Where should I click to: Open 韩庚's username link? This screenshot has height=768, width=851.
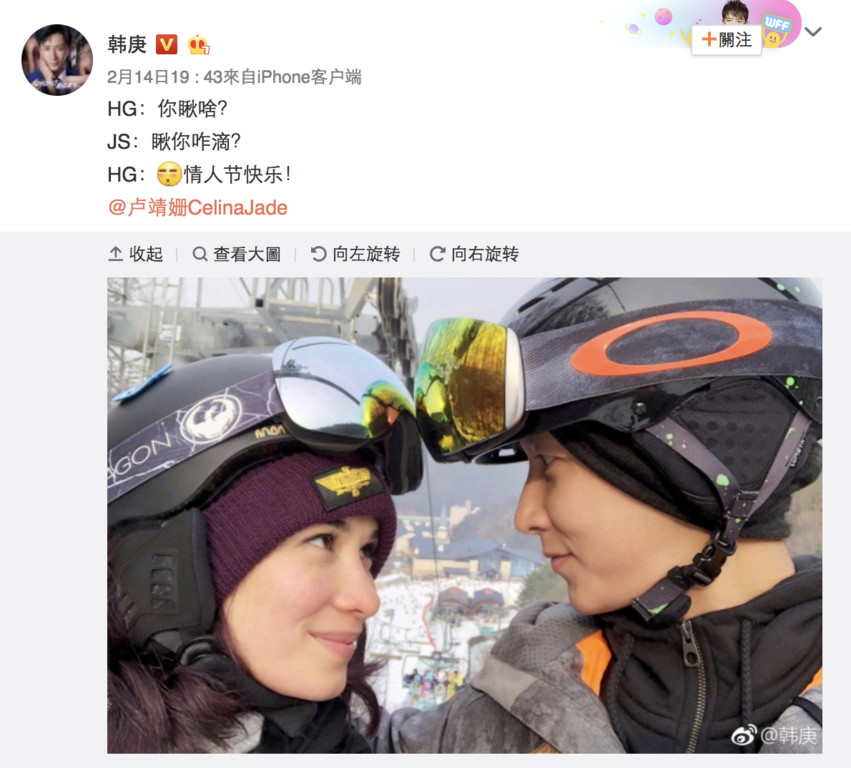pos(127,44)
